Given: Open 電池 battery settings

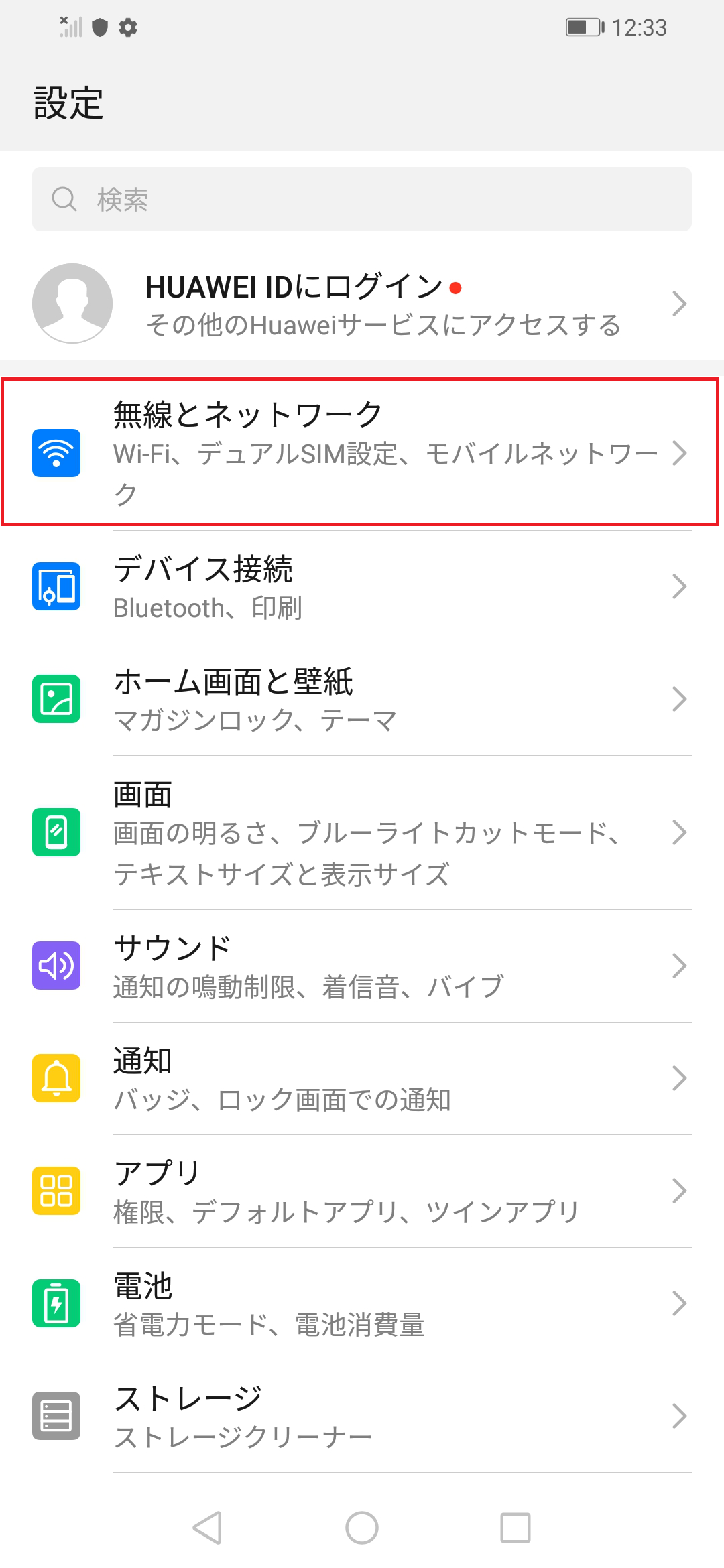Looking at the screenshot, I should [x=362, y=1304].
